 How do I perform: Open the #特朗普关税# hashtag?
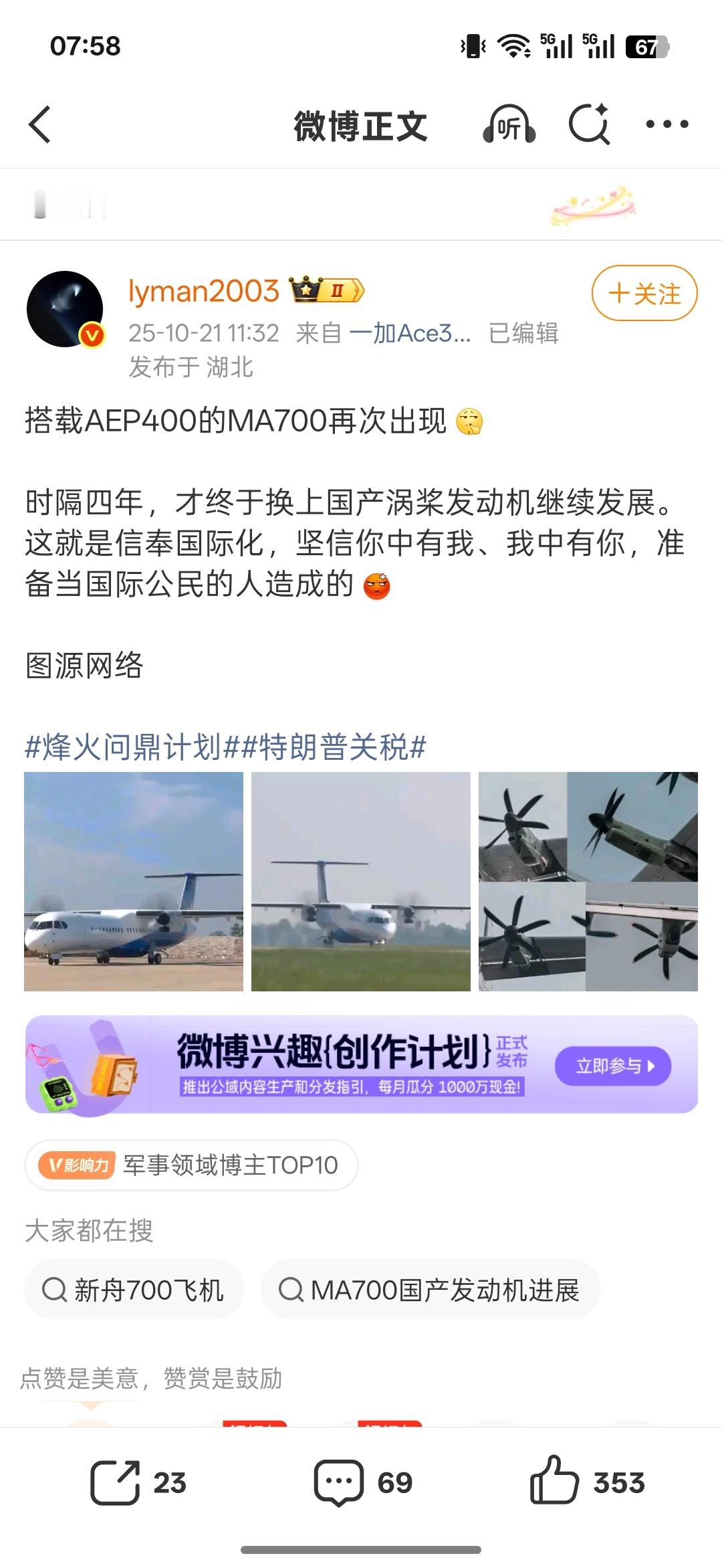pos(334,747)
